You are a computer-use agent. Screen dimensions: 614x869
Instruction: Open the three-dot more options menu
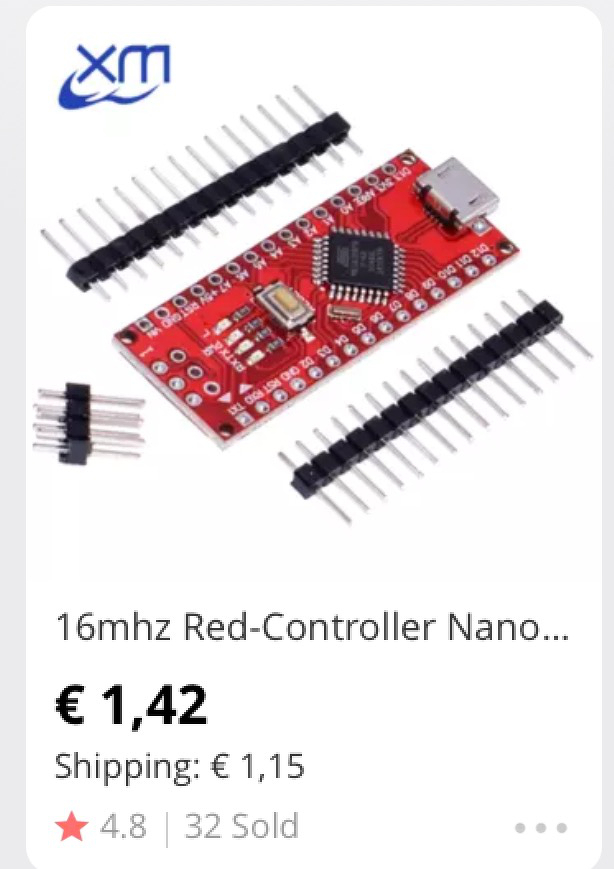click(540, 827)
